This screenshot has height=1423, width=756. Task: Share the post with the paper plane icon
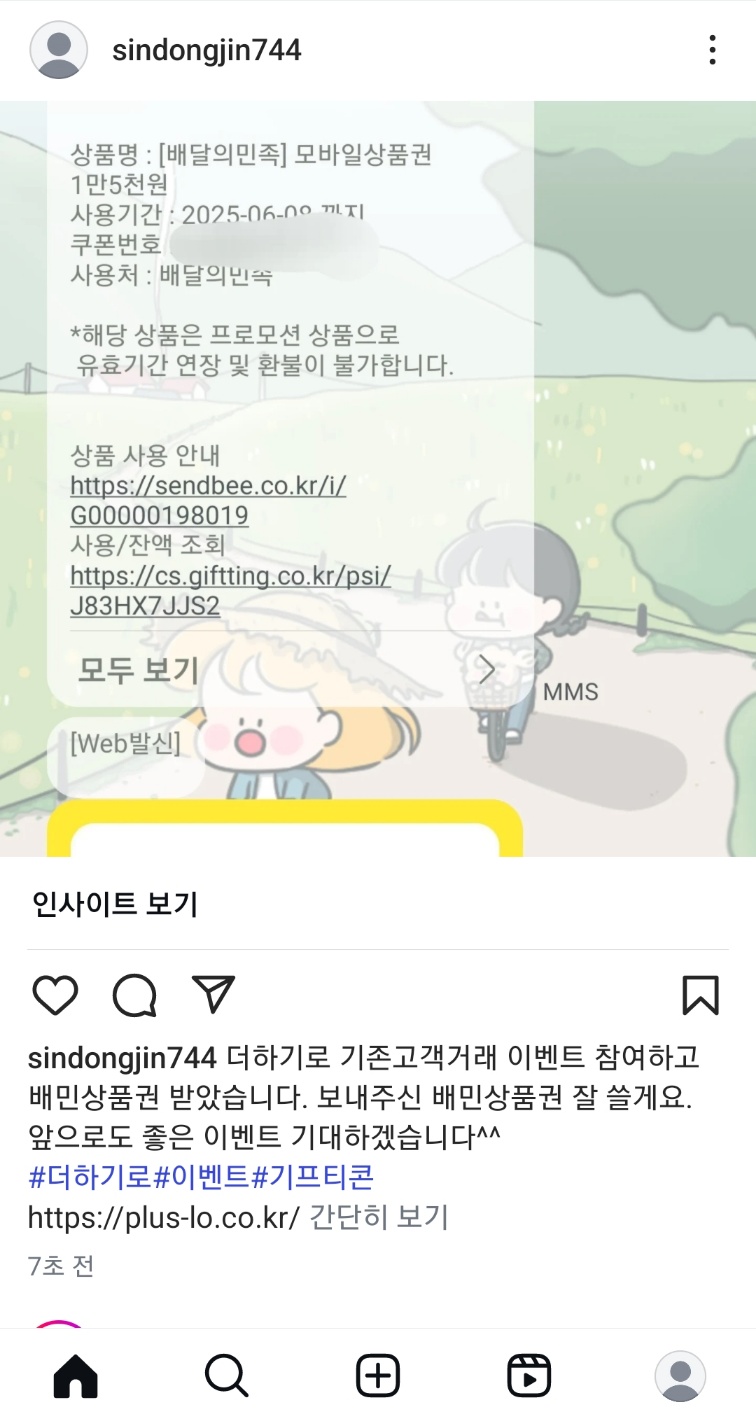[x=213, y=994]
